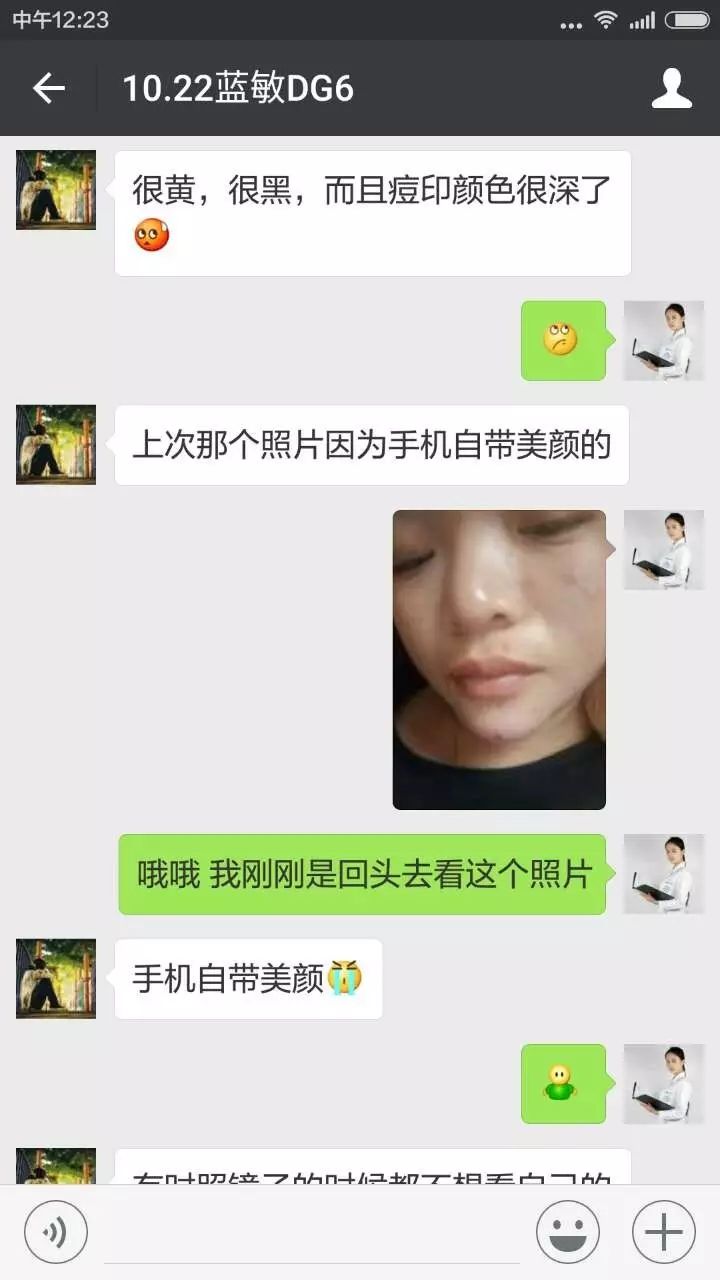Tap the message text input field
The height and width of the screenshot is (1280, 720).
pyautogui.click(x=310, y=1235)
